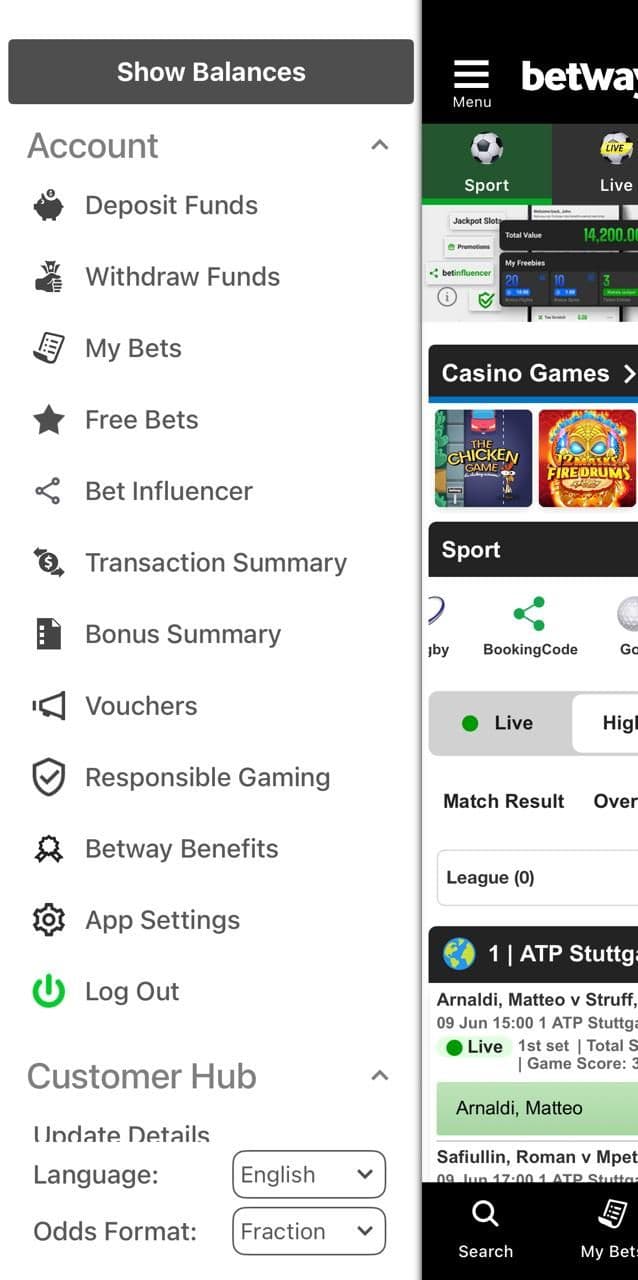The height and width of the screenshot is (1280, 638).
Task: Open Responsible Gaming
Action: point(207,778)
